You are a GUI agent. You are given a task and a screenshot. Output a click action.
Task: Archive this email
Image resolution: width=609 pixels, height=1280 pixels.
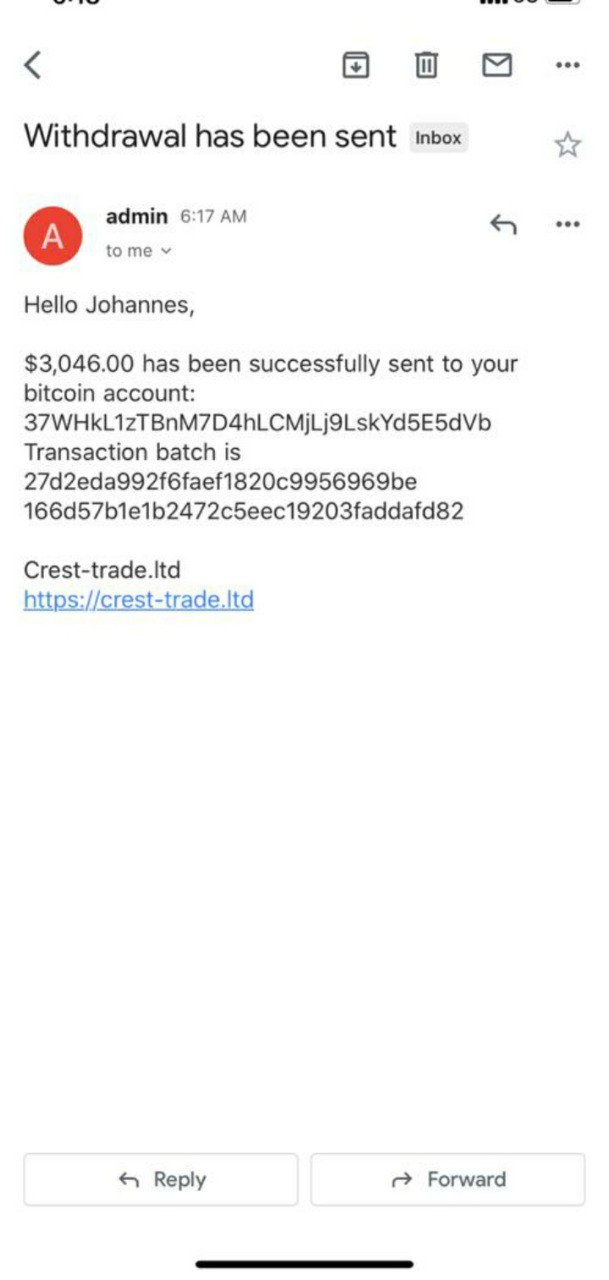[356, 66]
